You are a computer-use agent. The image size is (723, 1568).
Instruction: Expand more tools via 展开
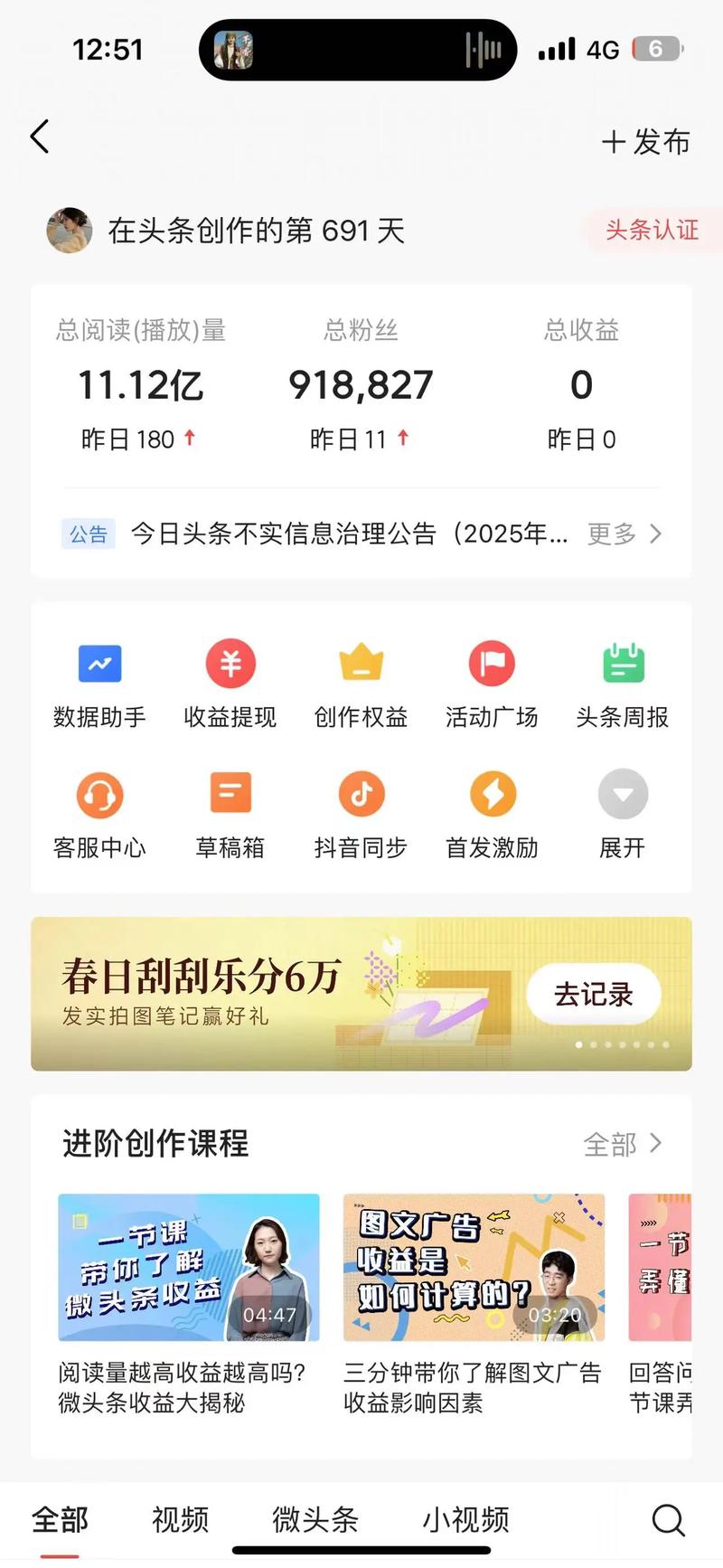[x=622, y=813]
